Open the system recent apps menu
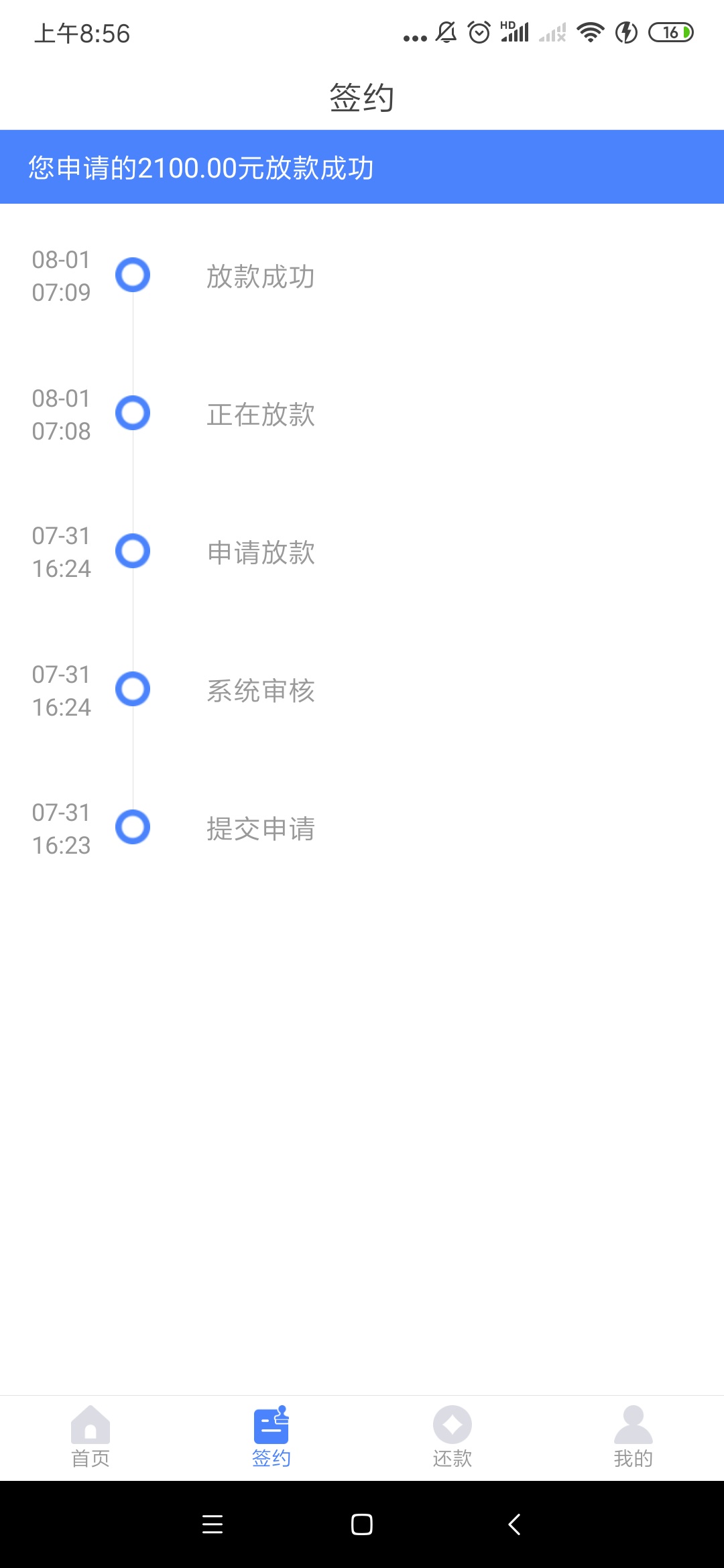 pyautogui.click(x=213, y=1524)
